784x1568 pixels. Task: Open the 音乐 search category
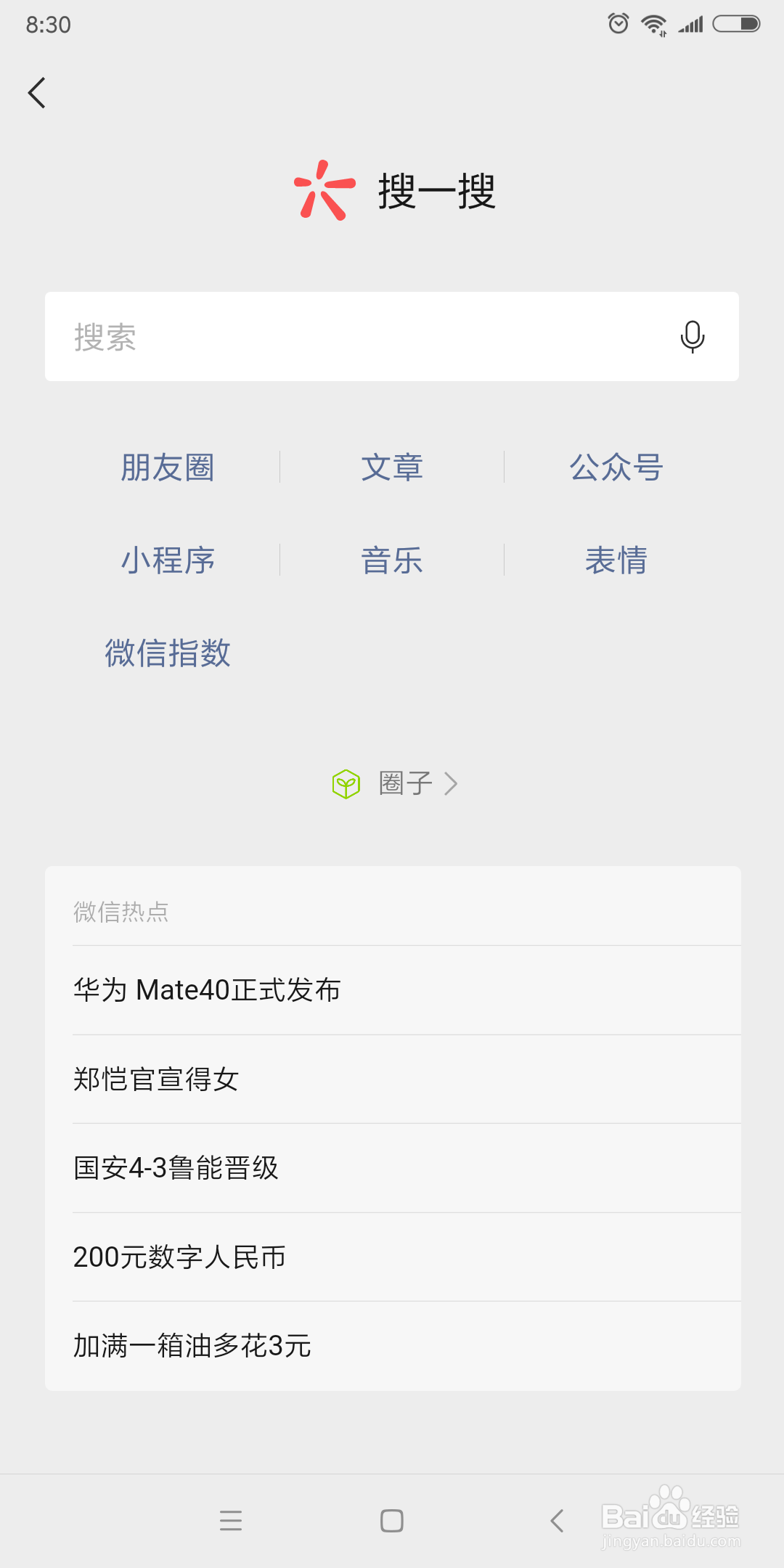pos(392,560)
